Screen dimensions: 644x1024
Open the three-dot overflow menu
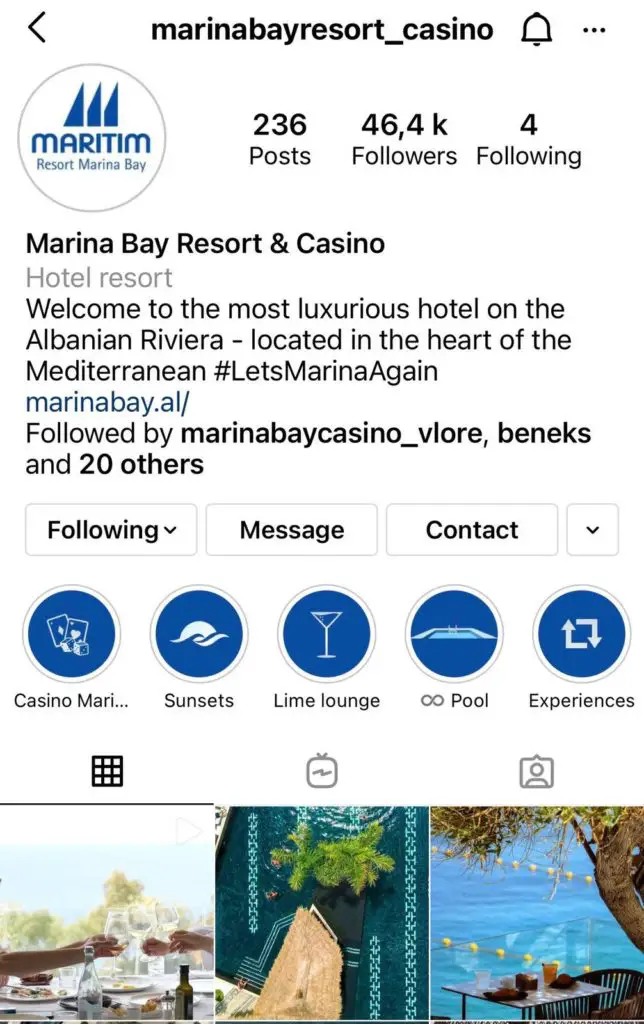[594, 31]
